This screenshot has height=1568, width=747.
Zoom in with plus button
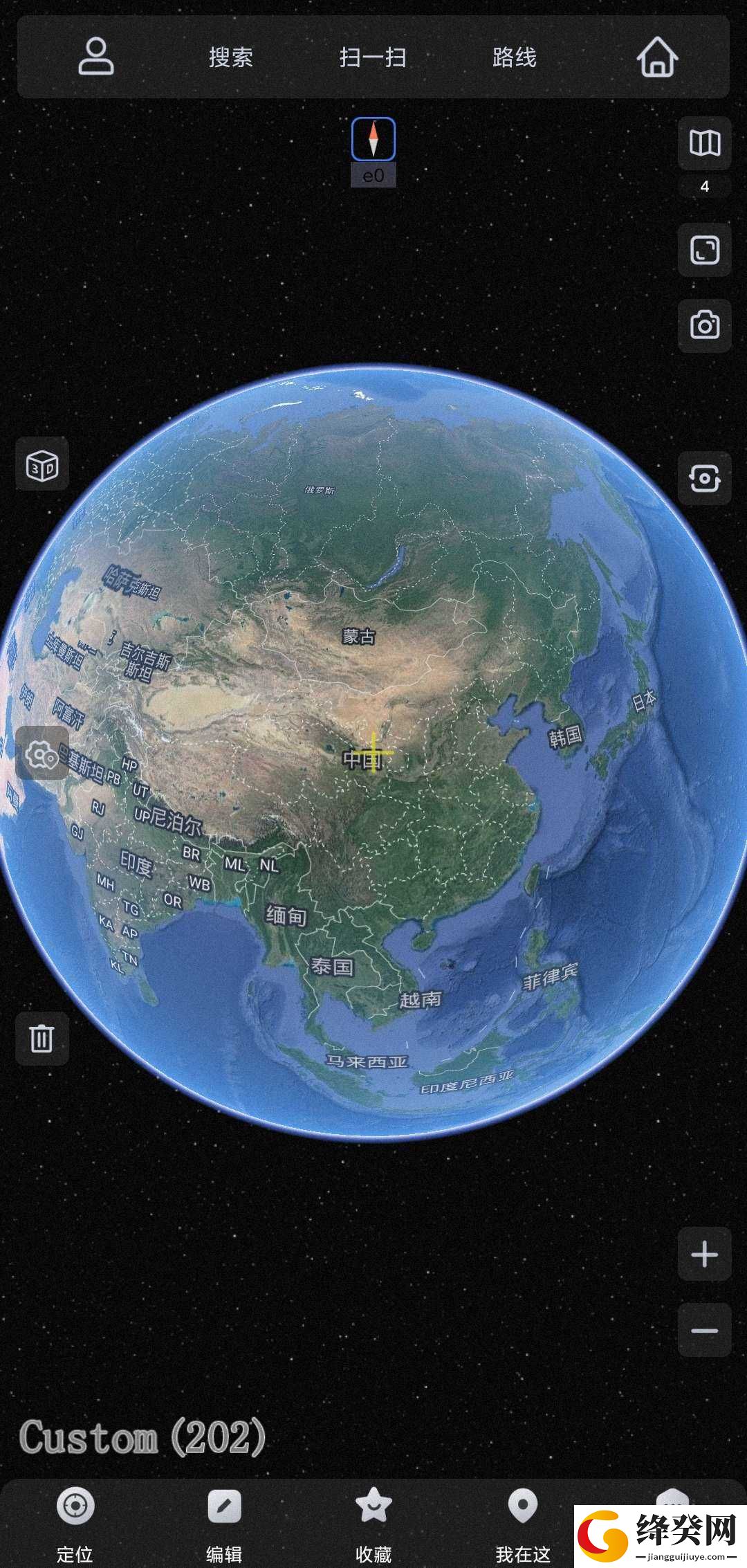click(x=705, y=1254)
